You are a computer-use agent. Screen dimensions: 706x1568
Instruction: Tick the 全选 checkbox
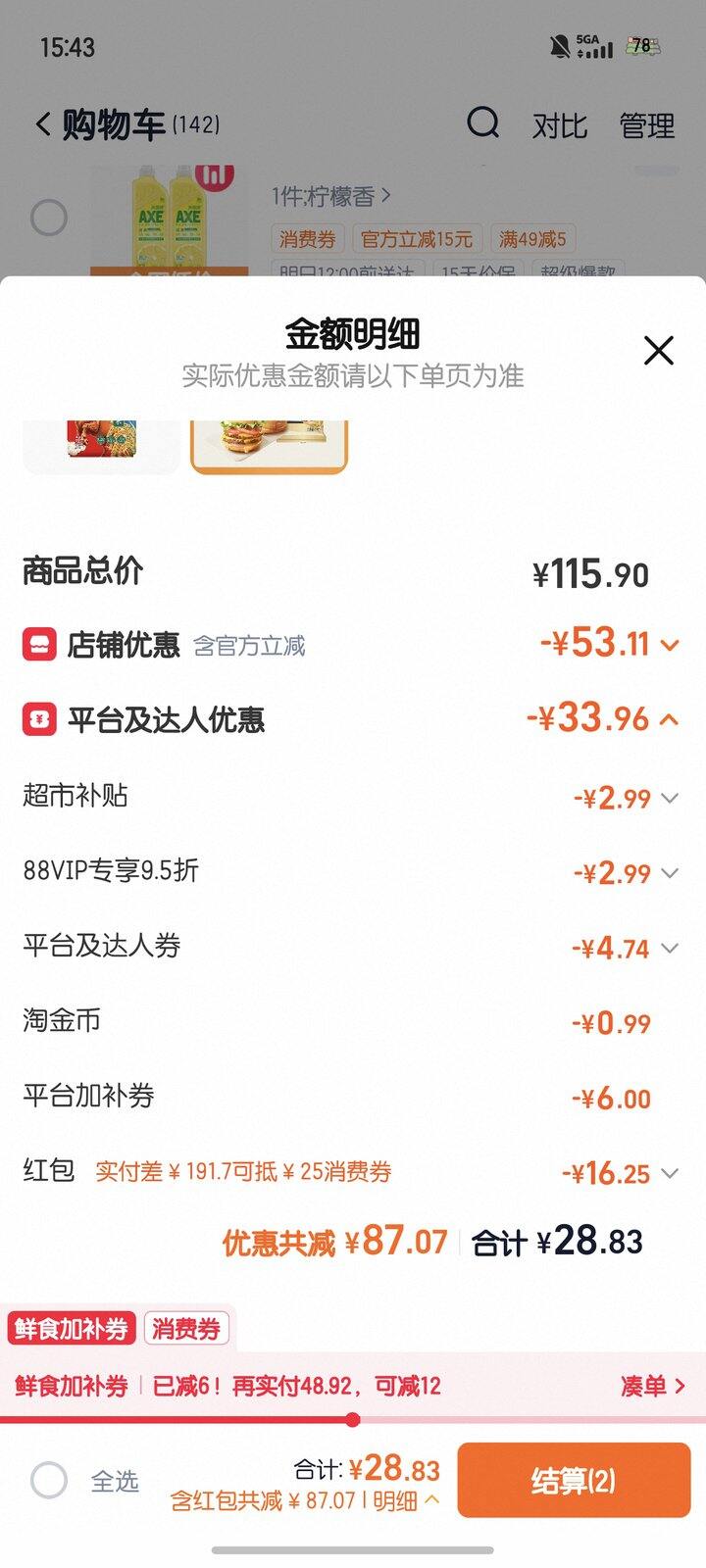(x=48, y=1480)
